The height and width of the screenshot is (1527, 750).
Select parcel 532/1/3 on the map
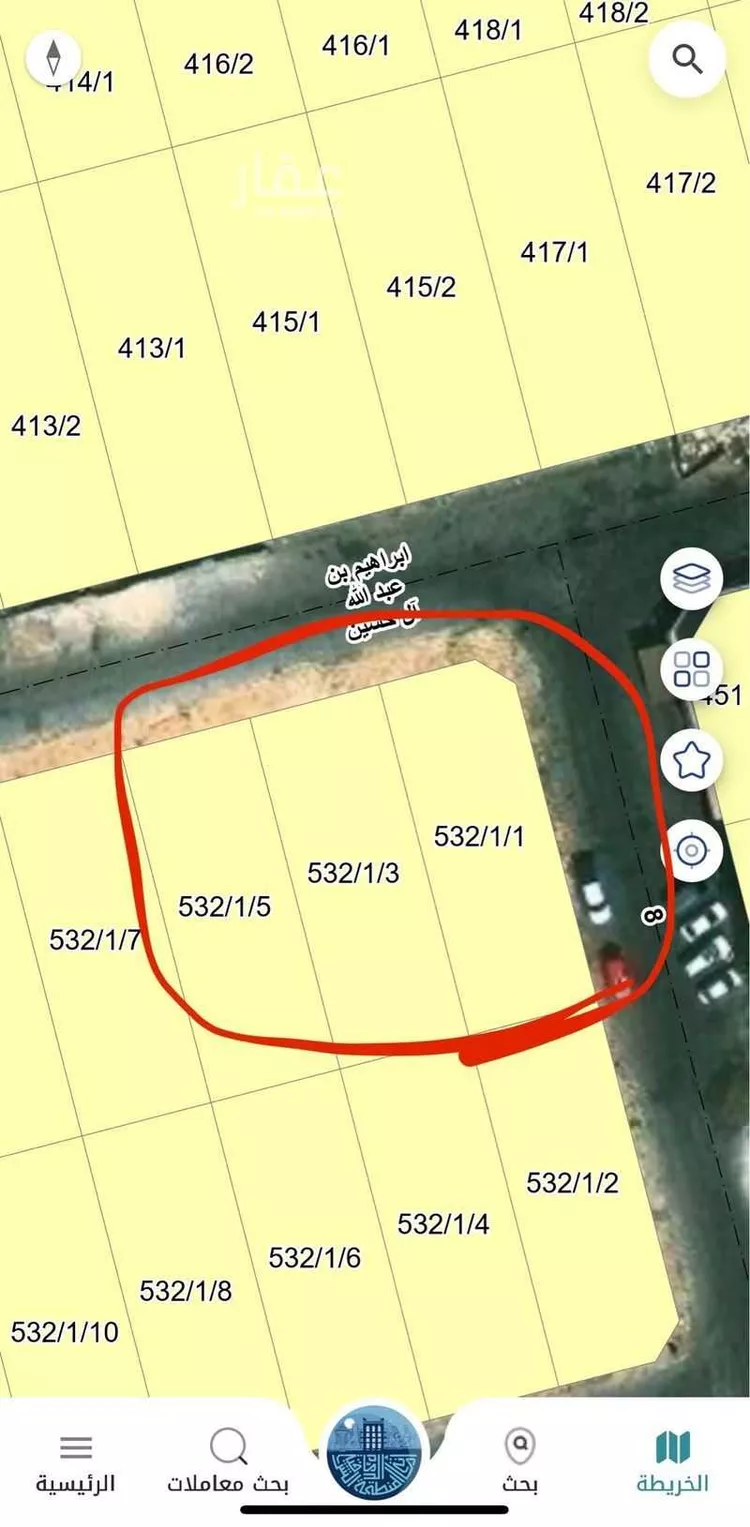point(353,872)
